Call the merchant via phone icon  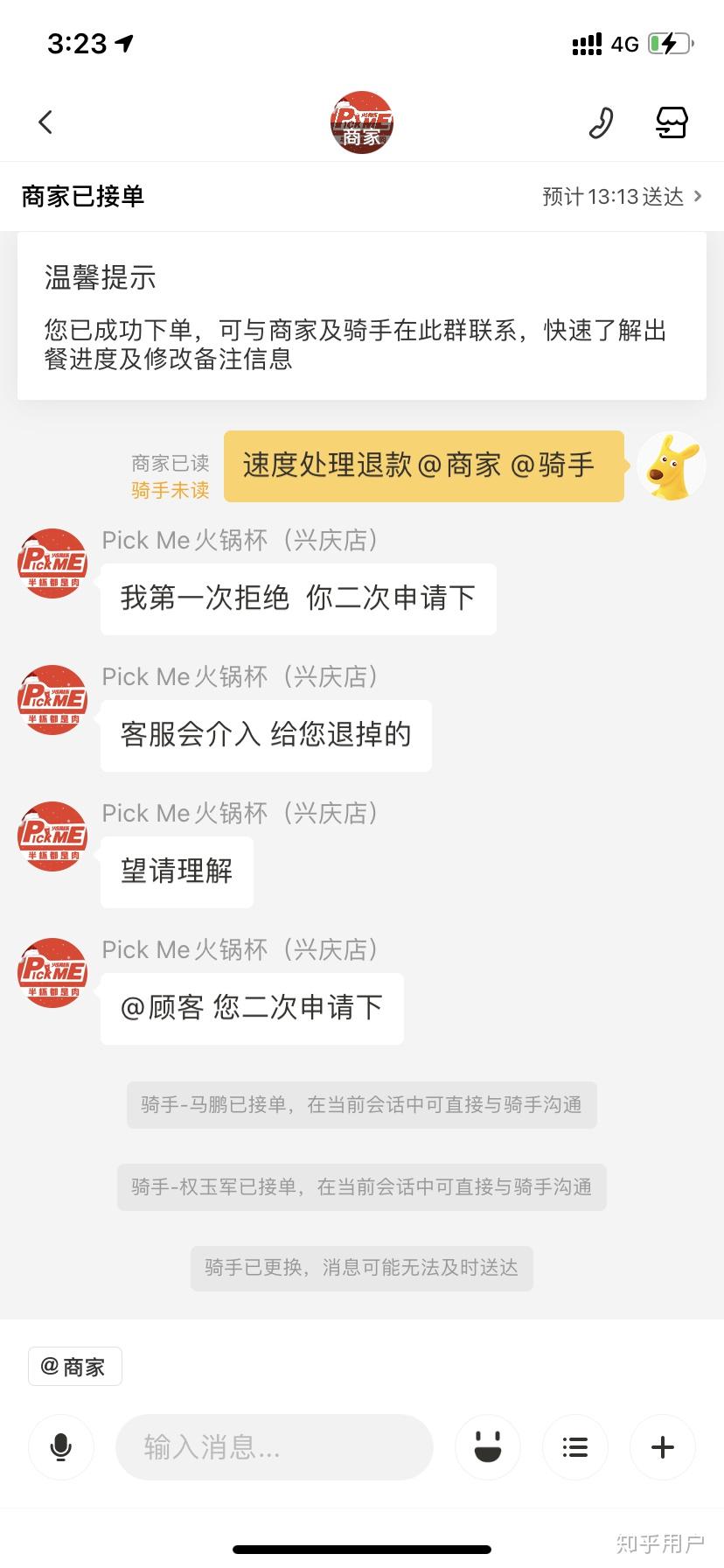(601, 122)
